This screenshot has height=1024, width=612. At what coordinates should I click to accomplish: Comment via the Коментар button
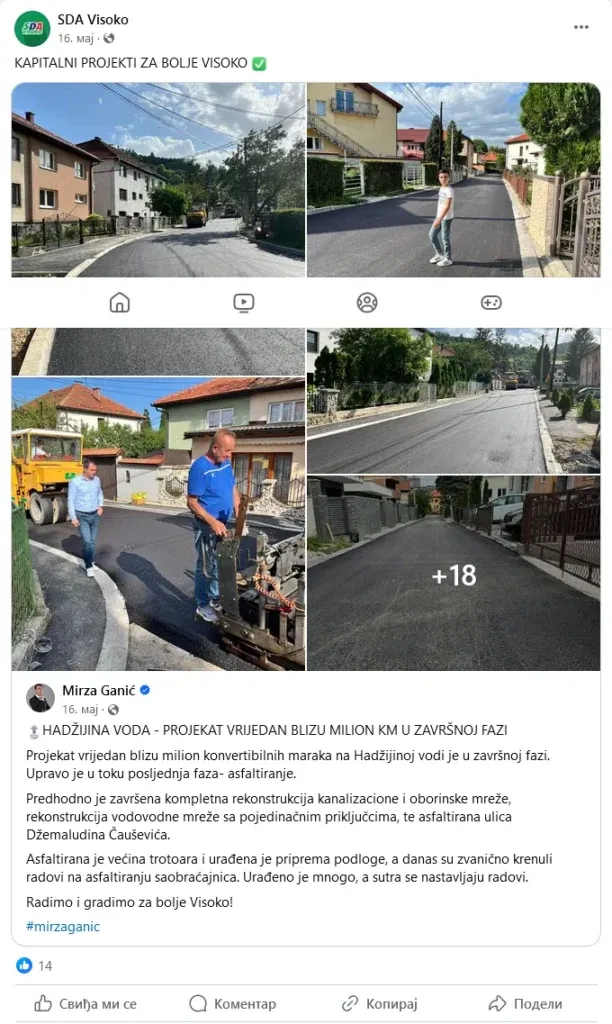[x=232, y=1003]
